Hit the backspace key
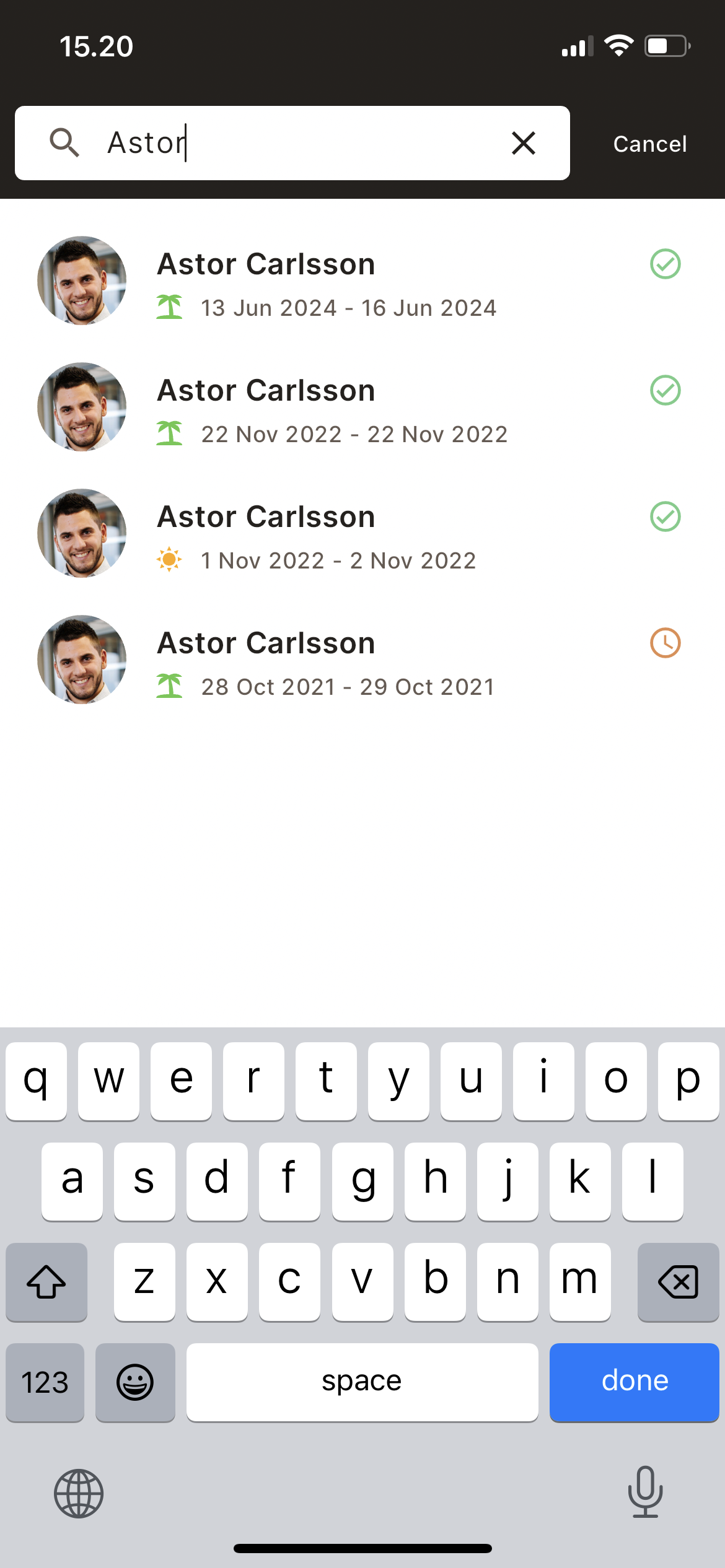This screenshot has width=725, height=1568. click(x=678, y=1281)
